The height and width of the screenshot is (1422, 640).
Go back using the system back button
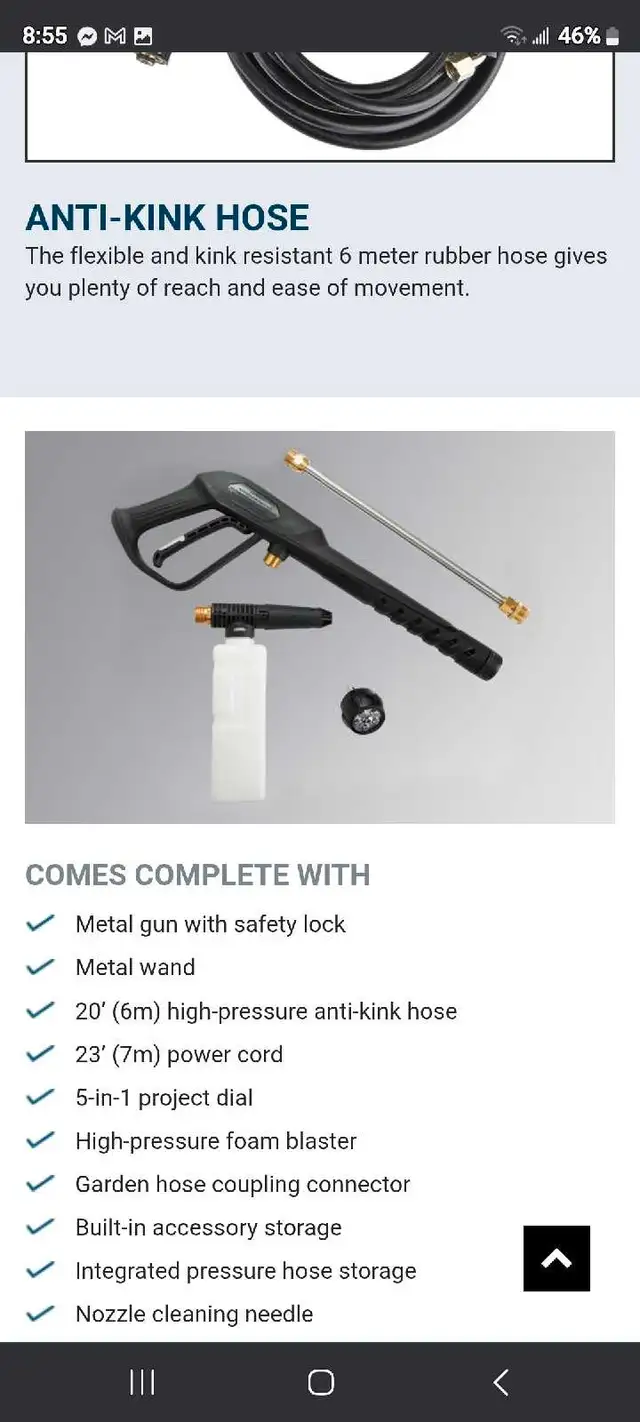(x=501, y=1382)
